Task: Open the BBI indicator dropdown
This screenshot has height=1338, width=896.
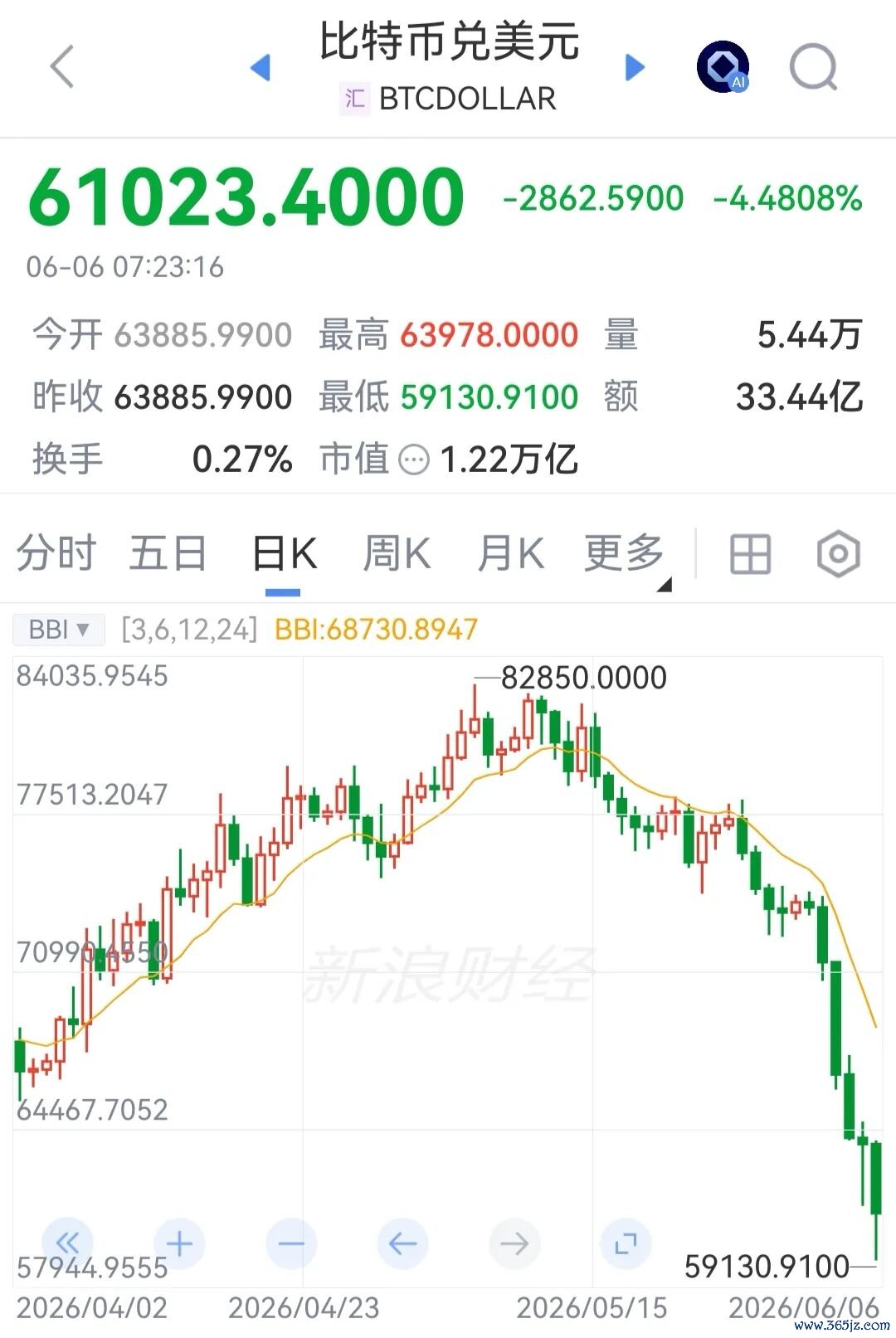Action: (x=59, y=630)
